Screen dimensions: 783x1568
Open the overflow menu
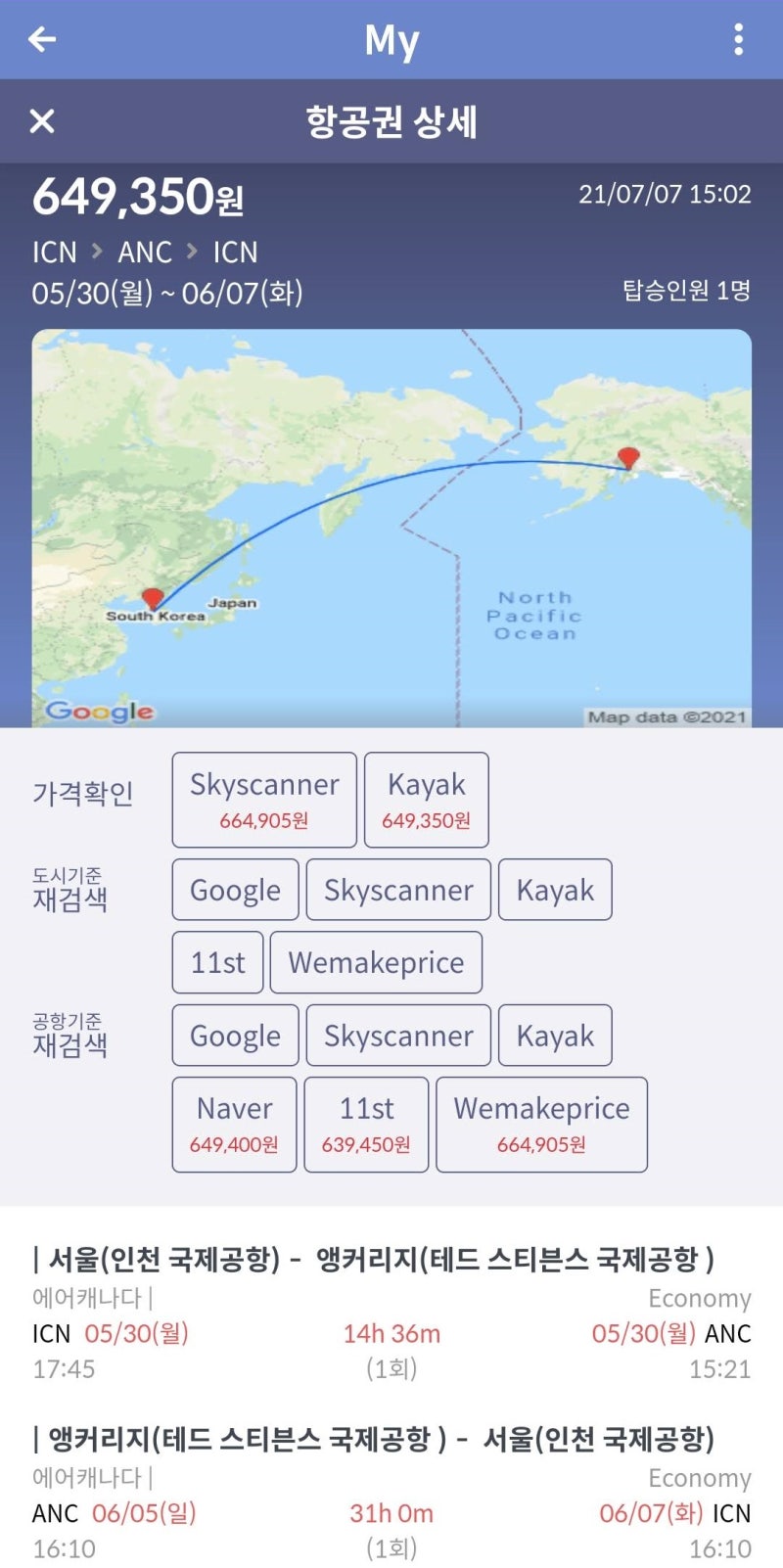click(x=739, y=39)
